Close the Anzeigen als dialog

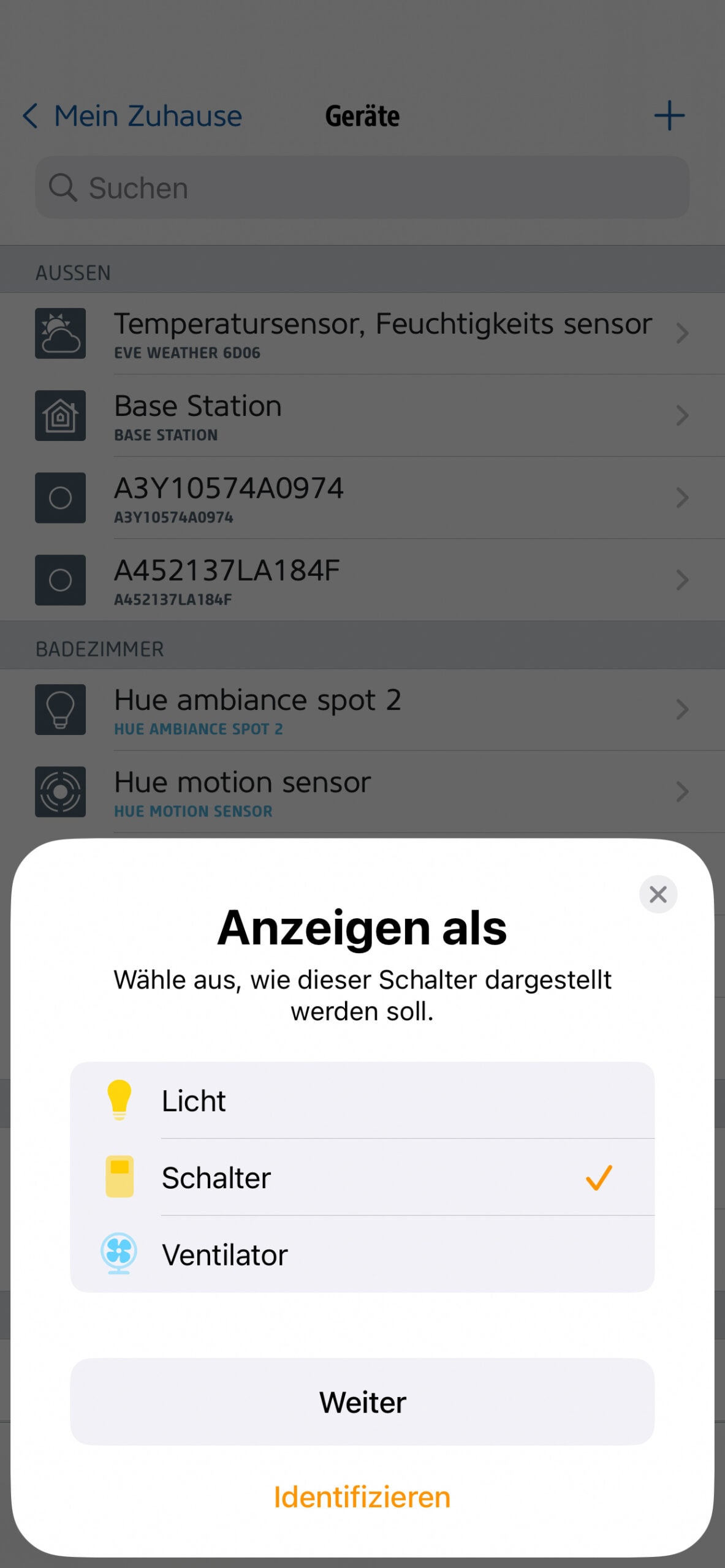658,894
